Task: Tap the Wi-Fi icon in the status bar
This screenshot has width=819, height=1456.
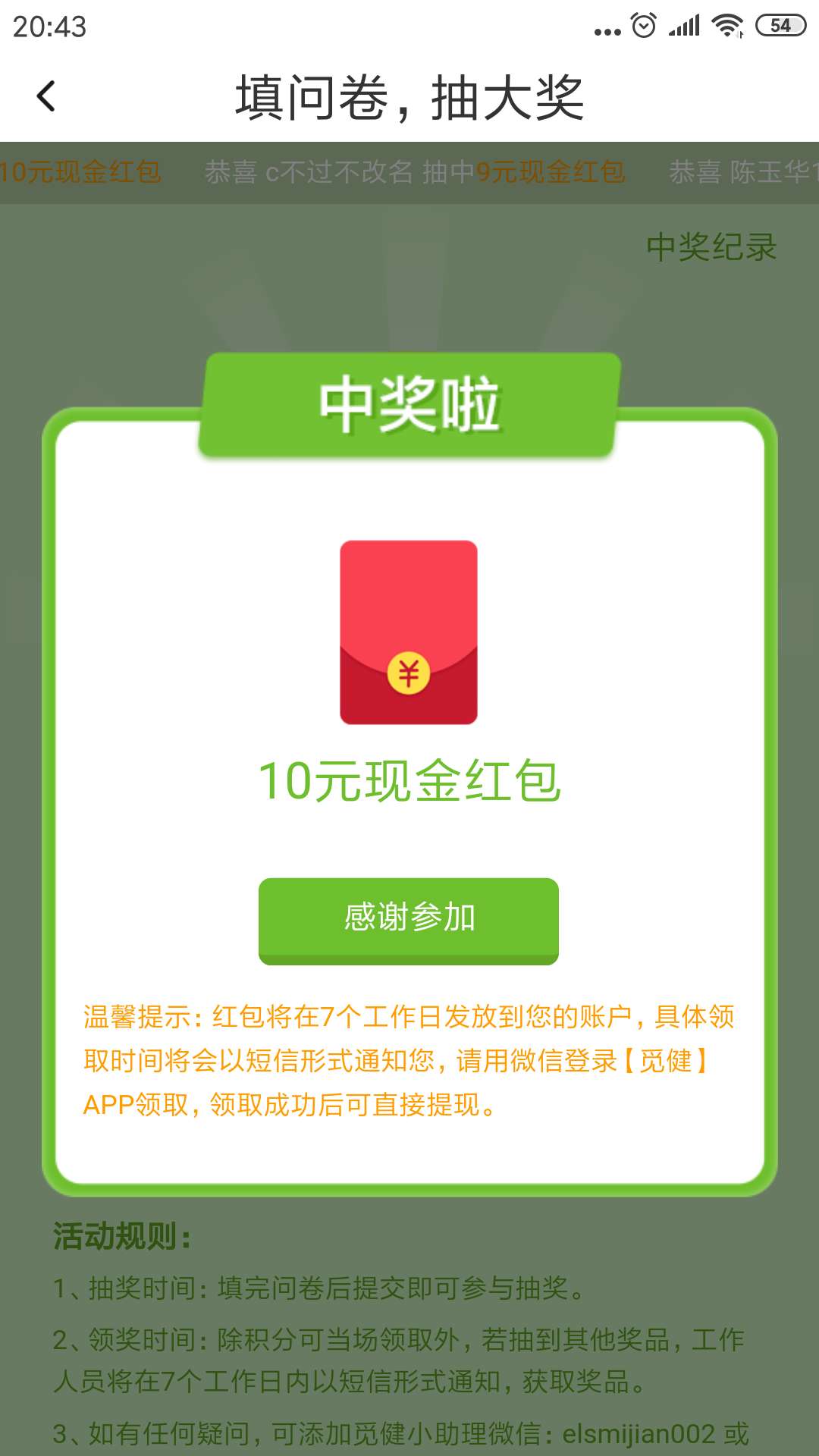Action: pos(726,24)
